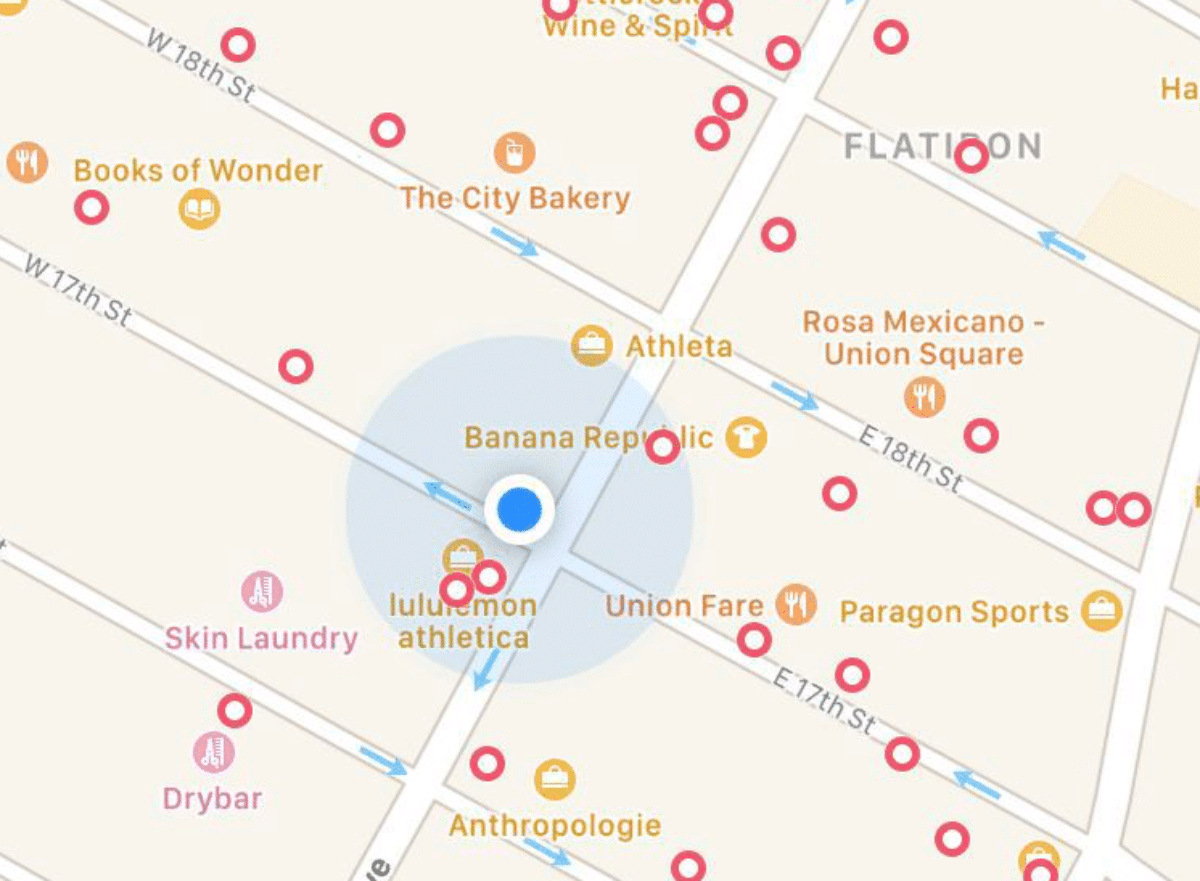The height and width of the screenshot is (881, 1200).
Task: Open the Skin Laundry place marker
Action: coord(262,592)
